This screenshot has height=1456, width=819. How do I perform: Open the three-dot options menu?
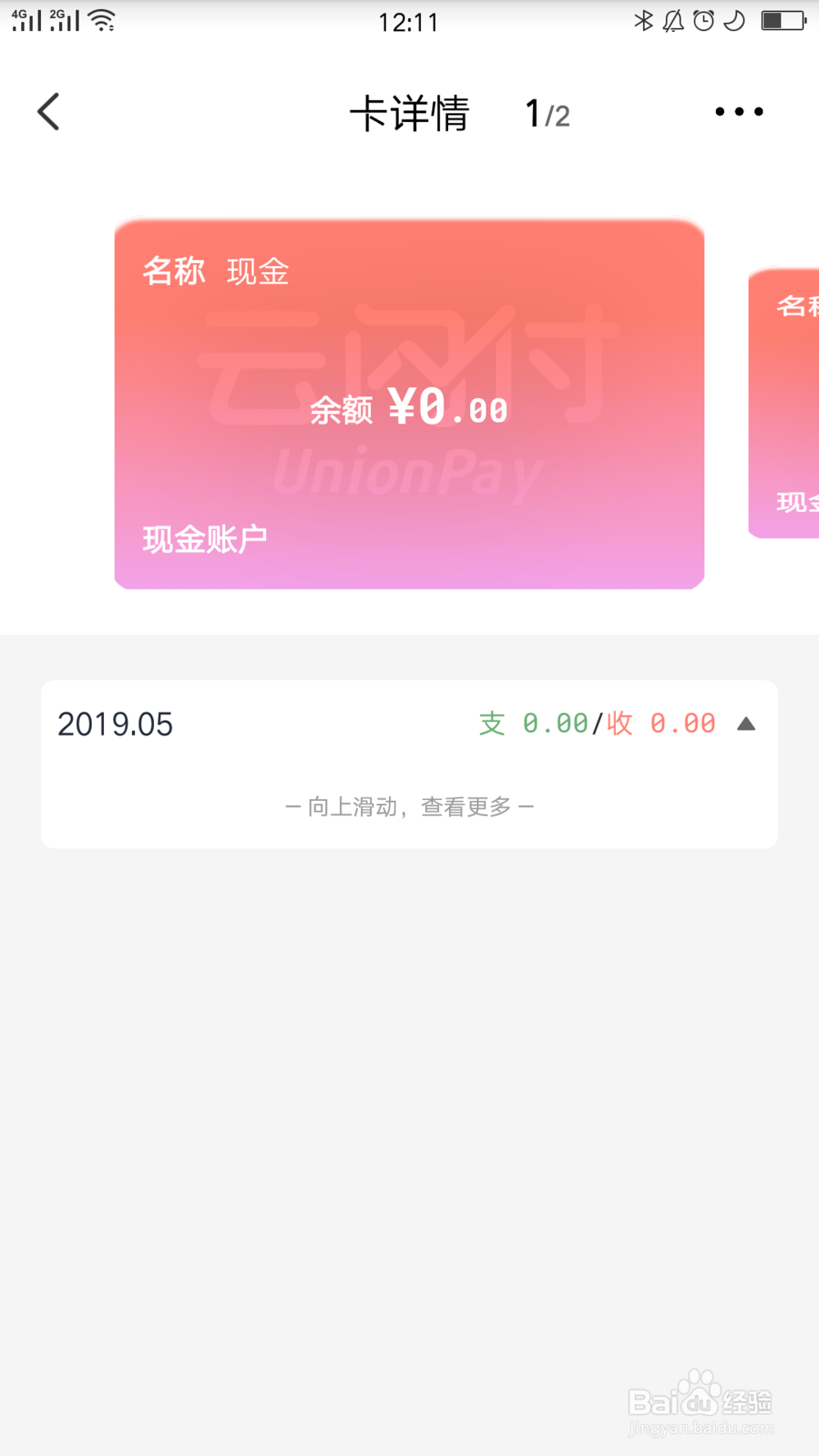click(x=736, y=111)
